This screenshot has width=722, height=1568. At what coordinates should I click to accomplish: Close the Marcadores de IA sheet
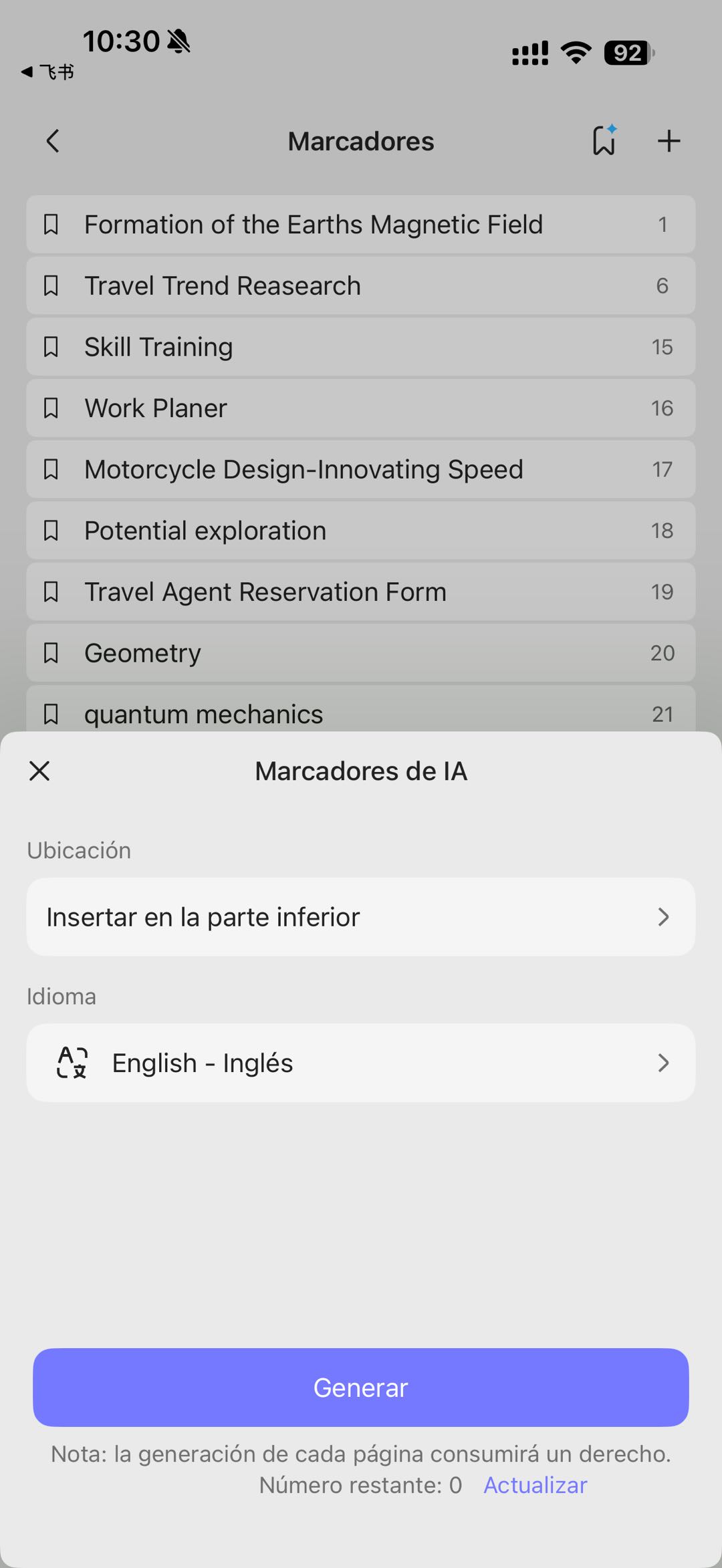pos(39,770)
